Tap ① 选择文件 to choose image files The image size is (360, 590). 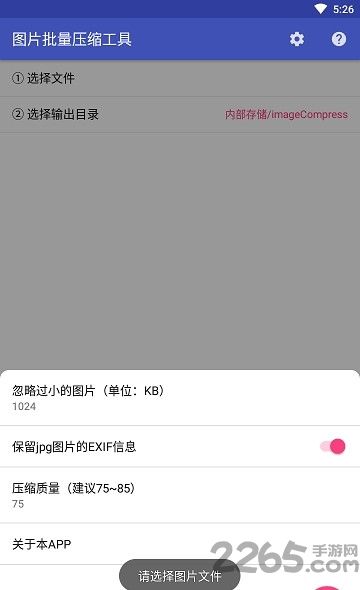[180, 78]
